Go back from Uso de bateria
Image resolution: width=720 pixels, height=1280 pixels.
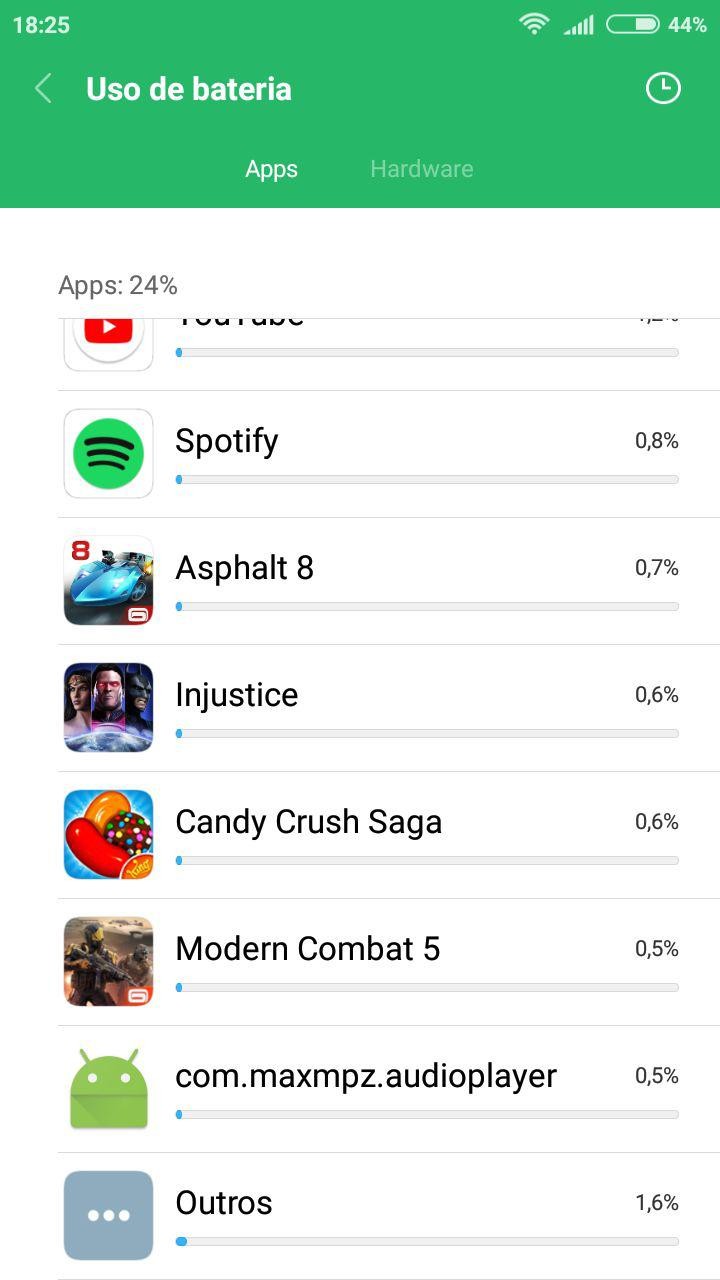coord(43,89)
